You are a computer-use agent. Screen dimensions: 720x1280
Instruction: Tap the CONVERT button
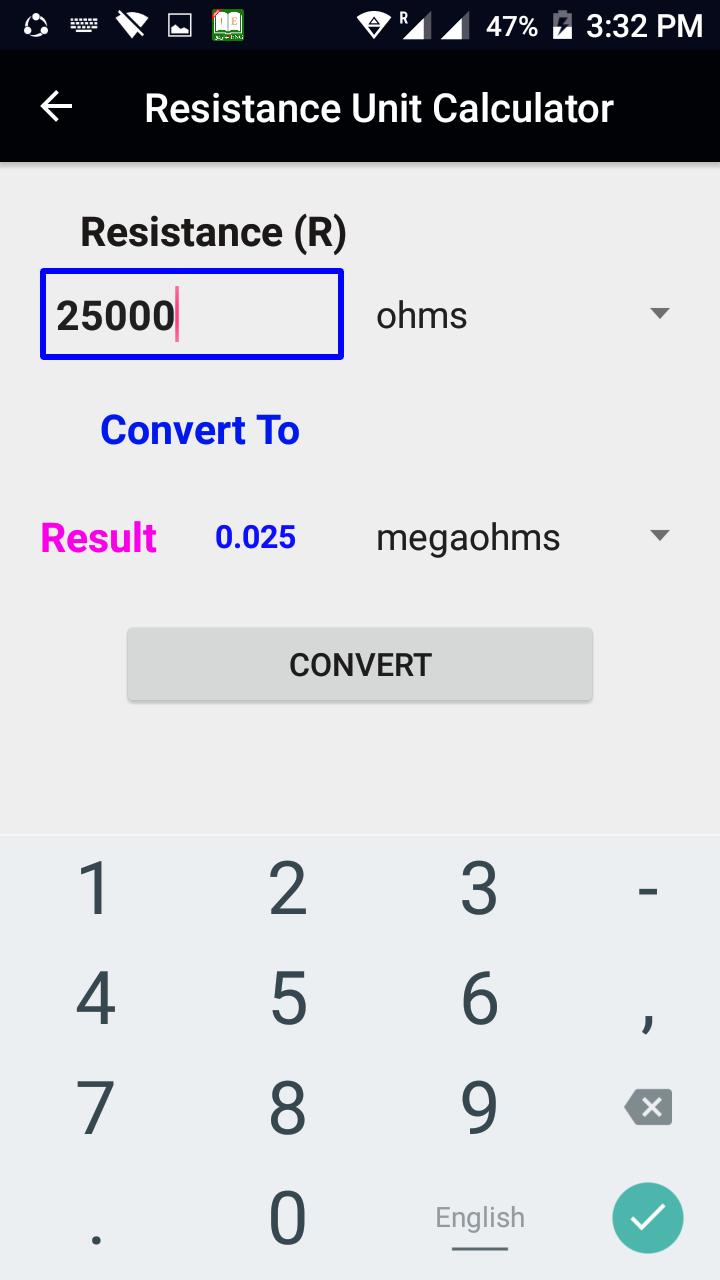(360, 665)
